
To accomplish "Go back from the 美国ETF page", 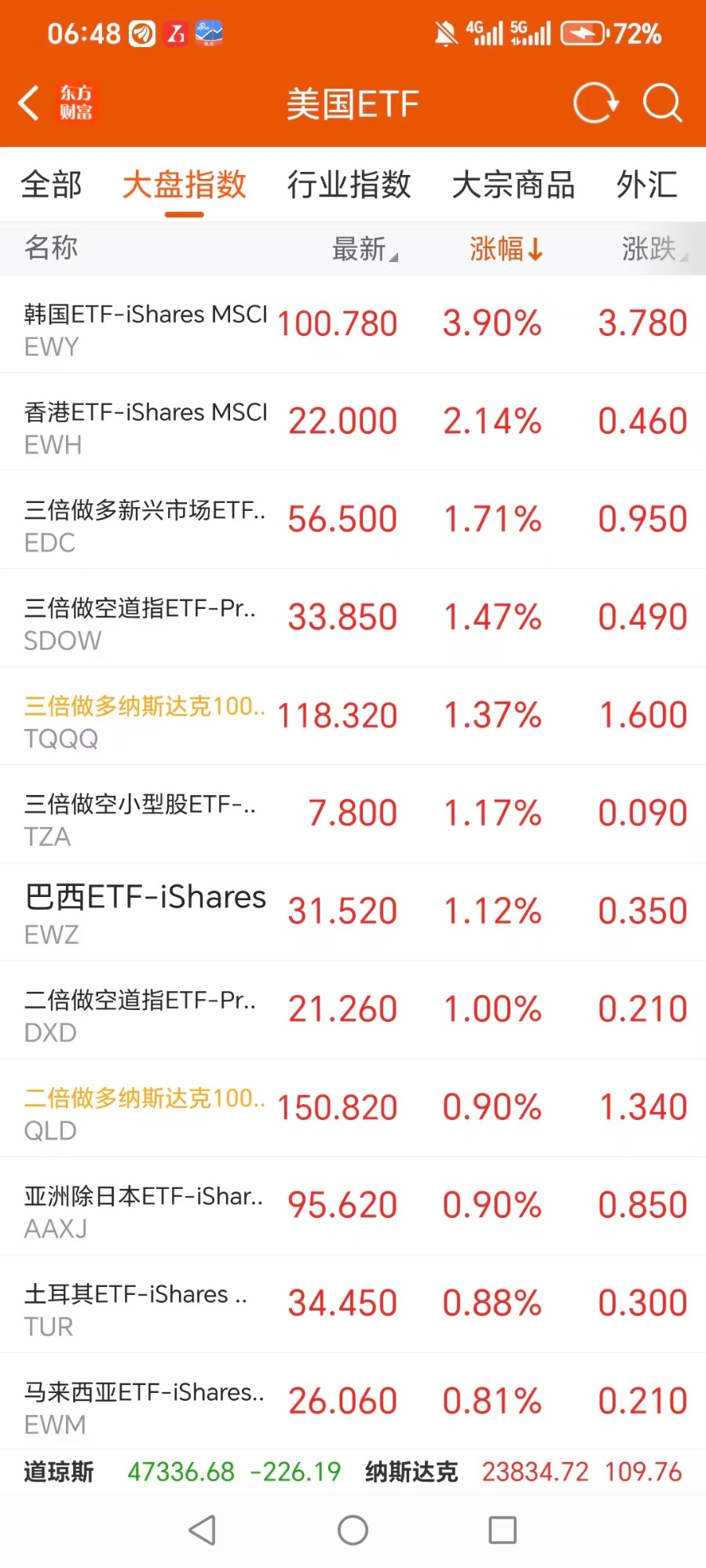I will coord(30,103).
